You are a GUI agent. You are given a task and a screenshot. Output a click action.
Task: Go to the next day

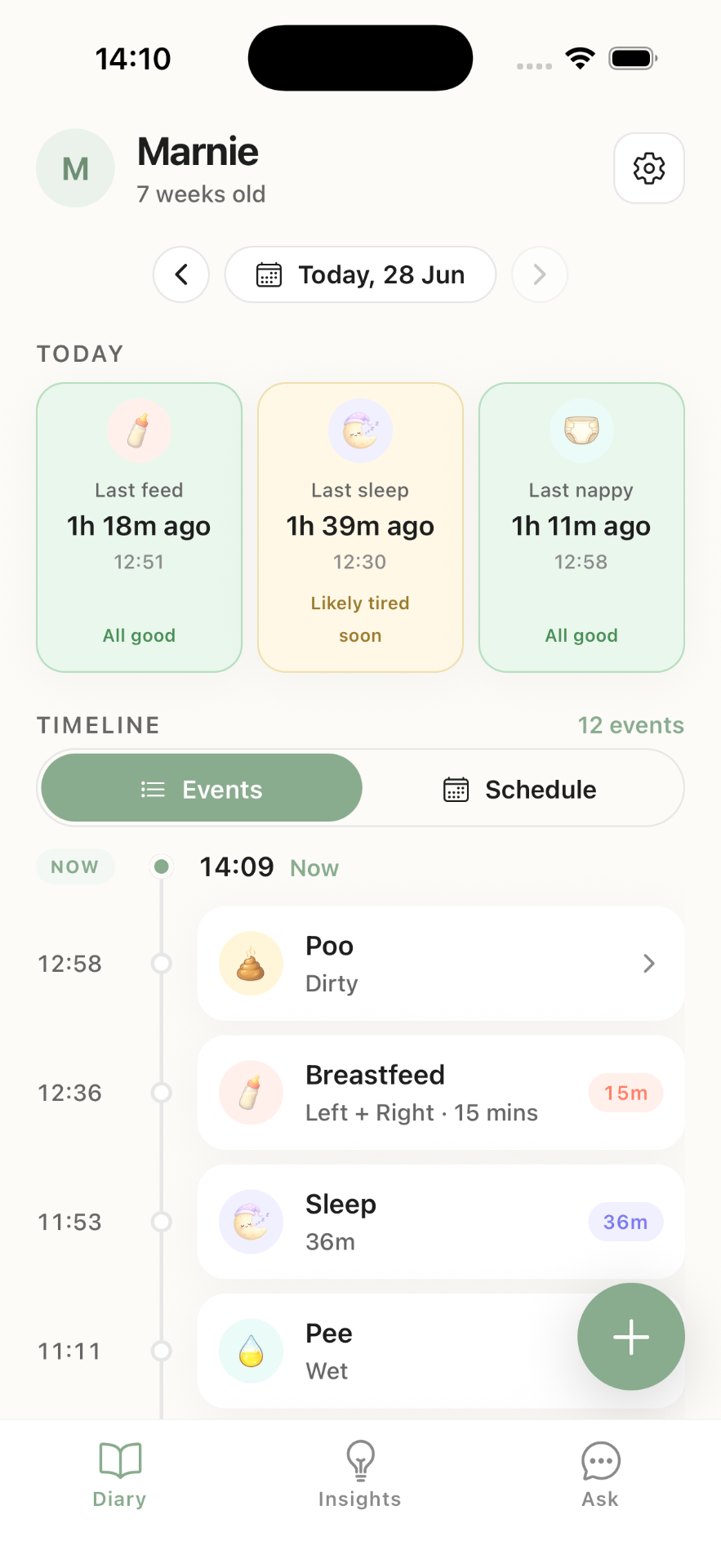539,274
